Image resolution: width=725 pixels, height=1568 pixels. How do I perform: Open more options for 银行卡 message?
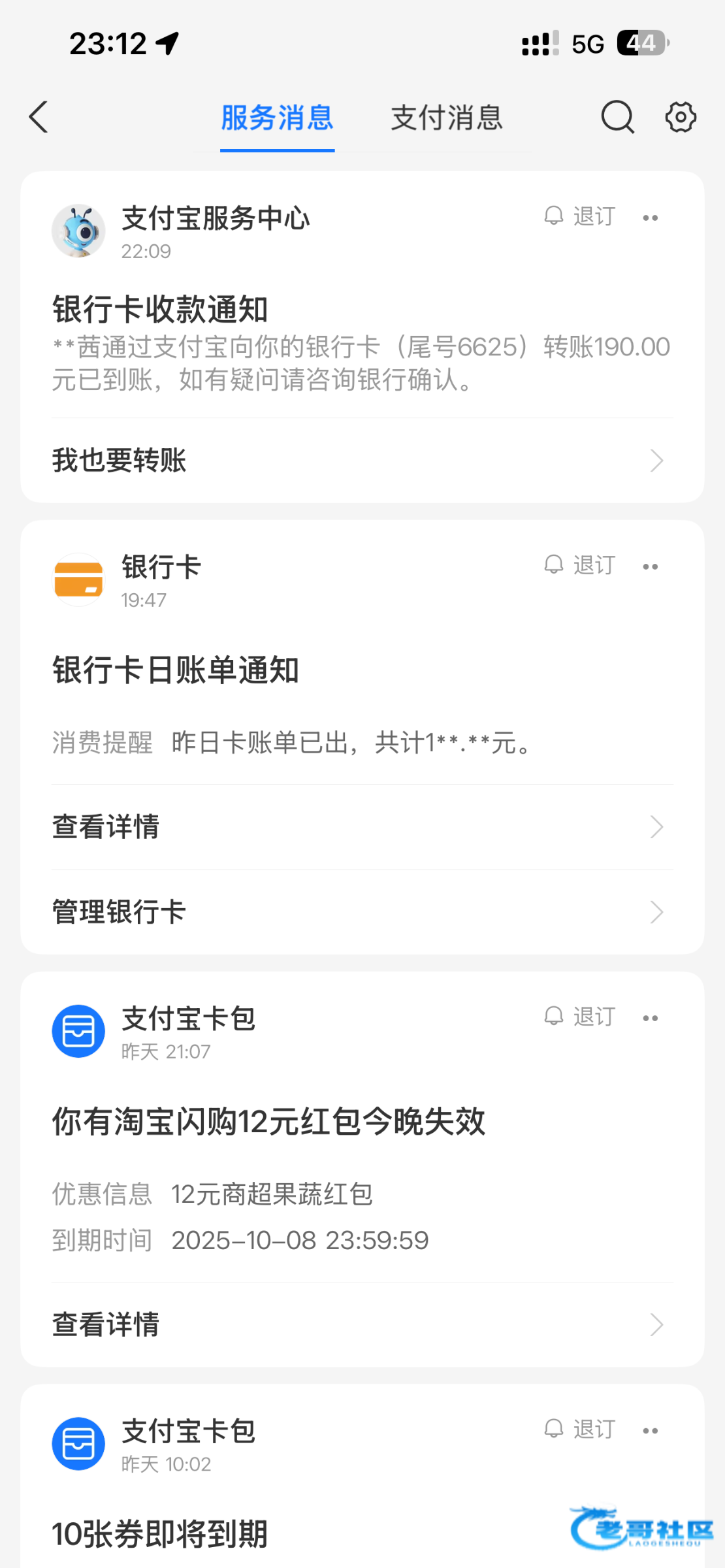pyautogui.click(x=651, y=566)
